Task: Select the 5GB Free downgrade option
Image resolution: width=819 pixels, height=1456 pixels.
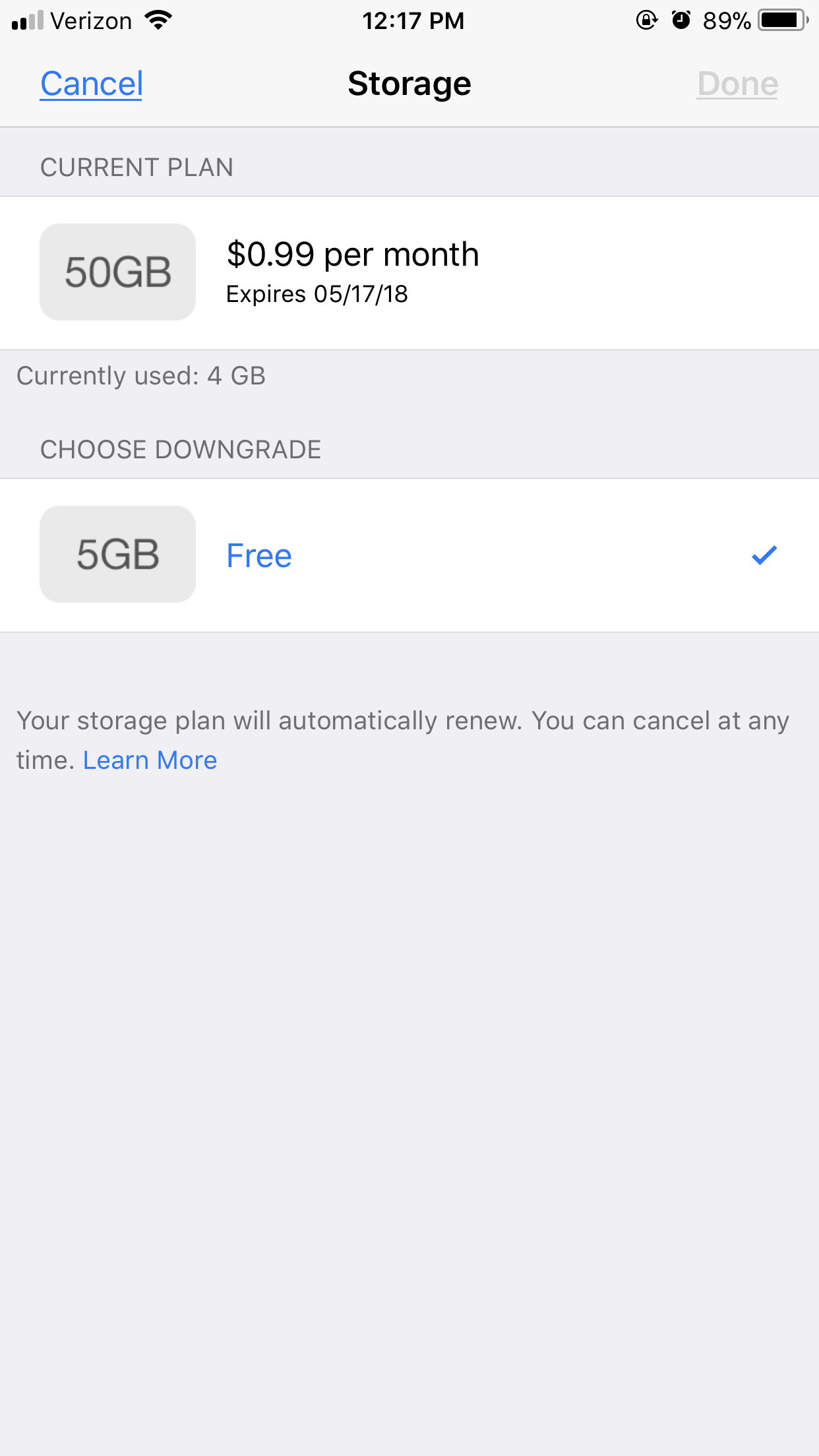Action: [x=409, y=555]
